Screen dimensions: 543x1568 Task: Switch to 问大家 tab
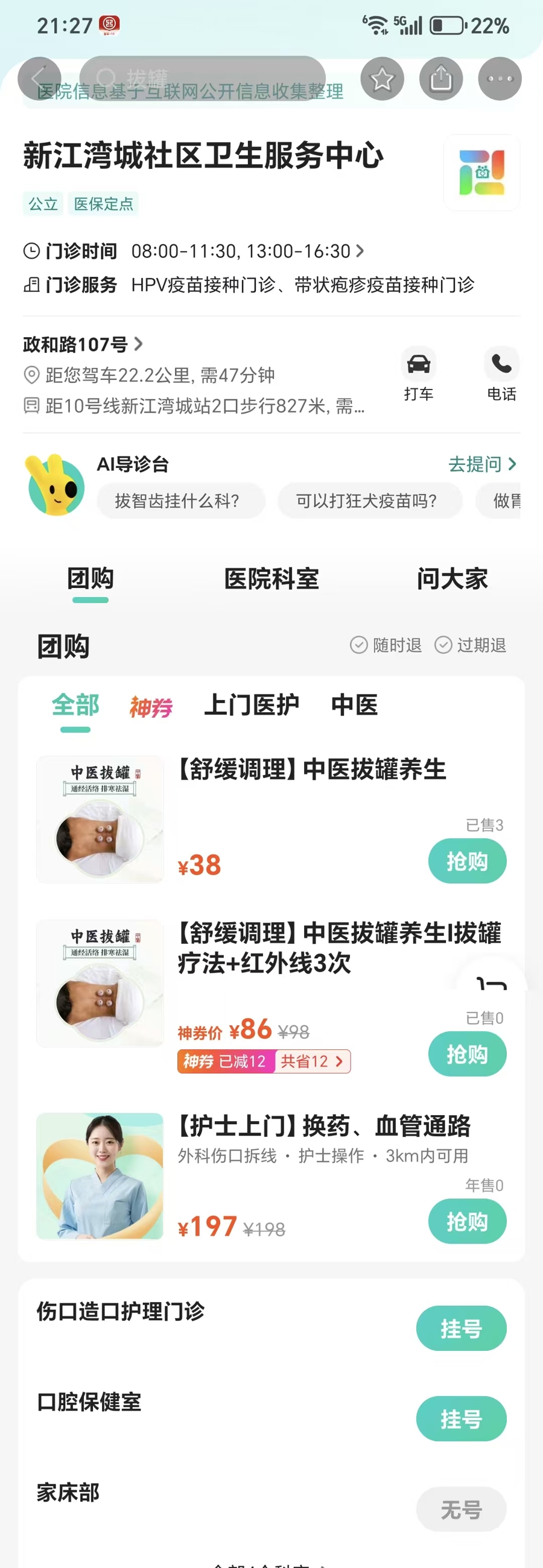point(453,579)
